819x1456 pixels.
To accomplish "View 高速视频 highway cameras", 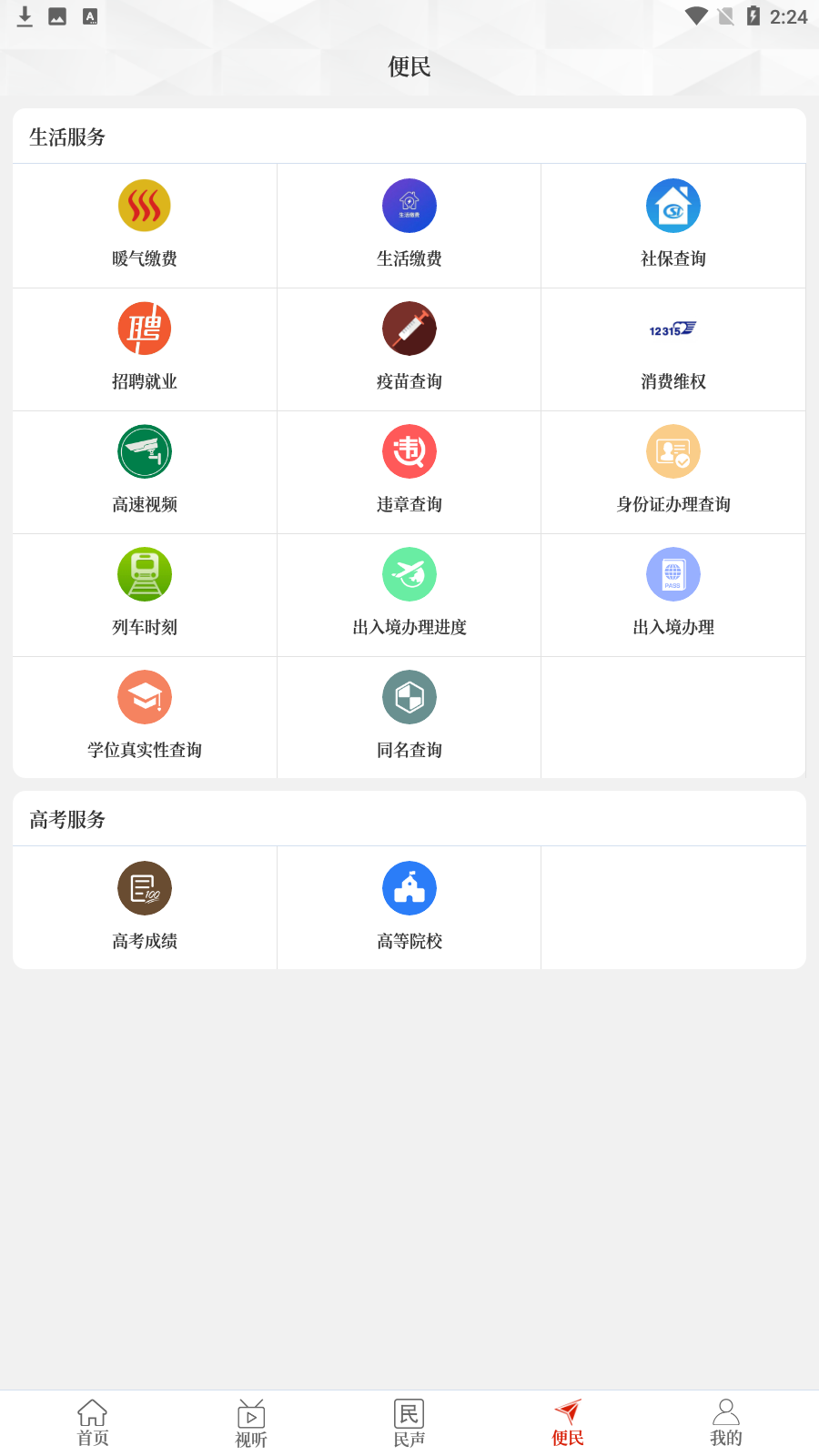I will pyautogui.click(x=145, y=470).
